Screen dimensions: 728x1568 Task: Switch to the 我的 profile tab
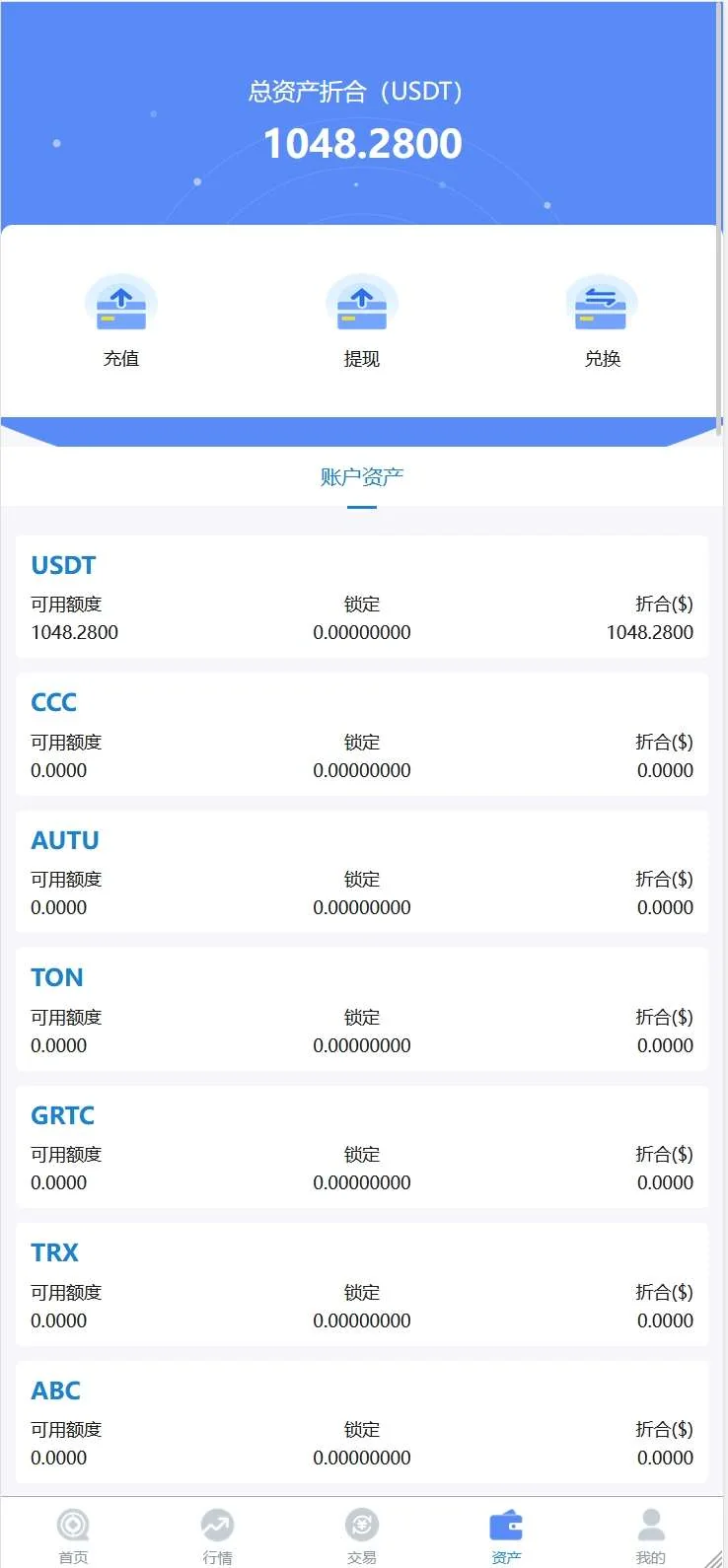coord(650,1535)
